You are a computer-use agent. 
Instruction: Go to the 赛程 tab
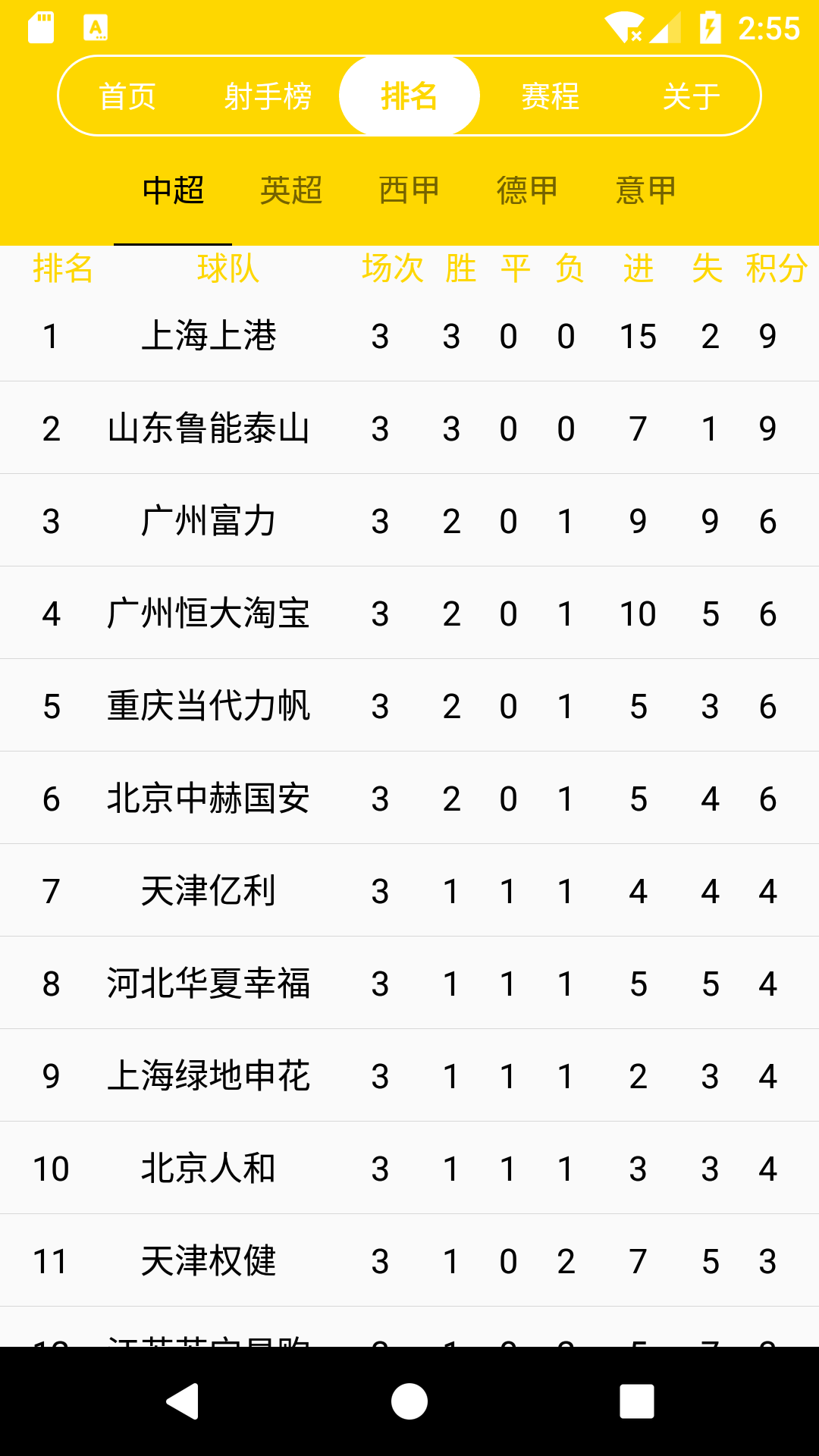coord(551,96)
